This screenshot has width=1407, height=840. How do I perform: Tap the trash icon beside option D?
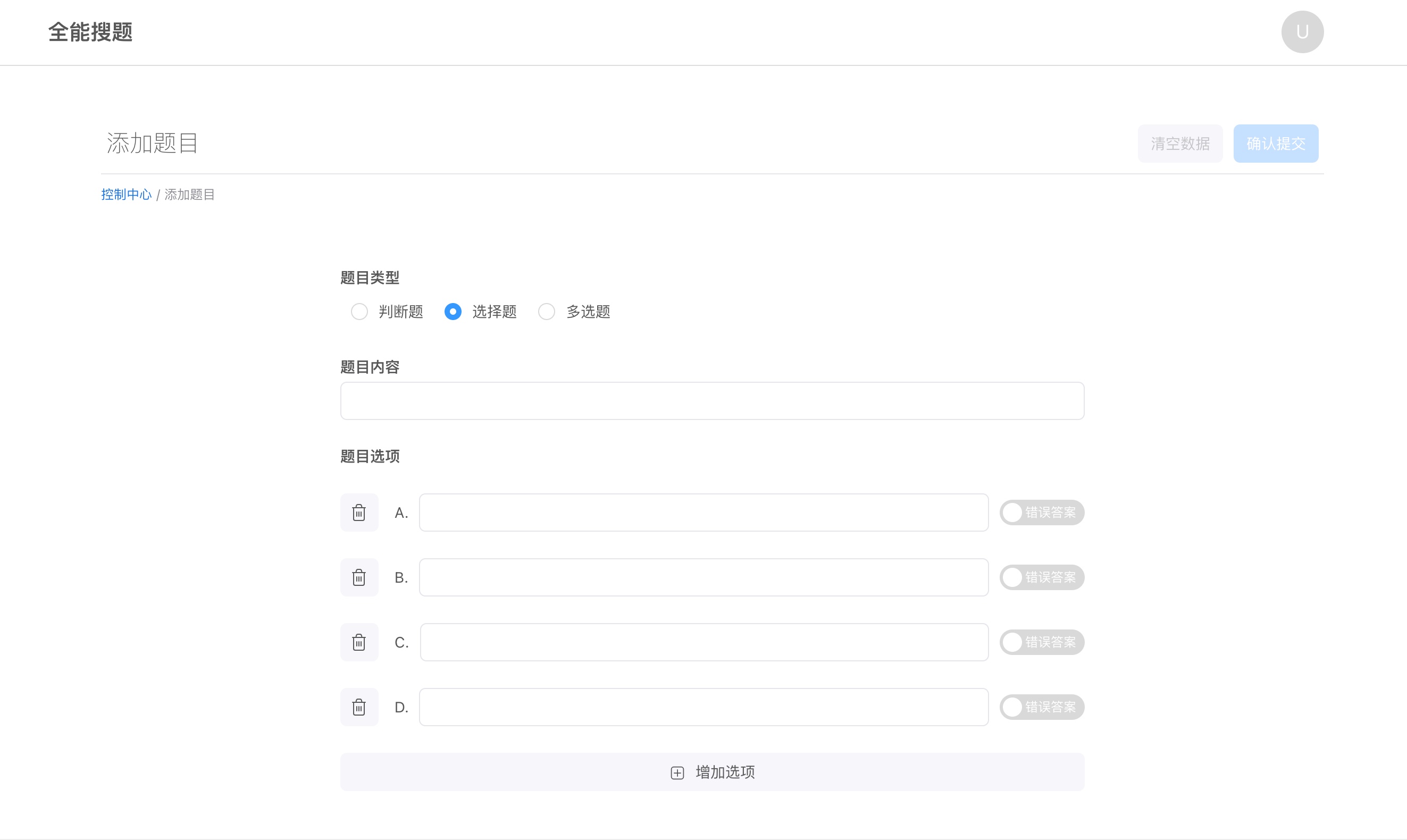[359, 707]
